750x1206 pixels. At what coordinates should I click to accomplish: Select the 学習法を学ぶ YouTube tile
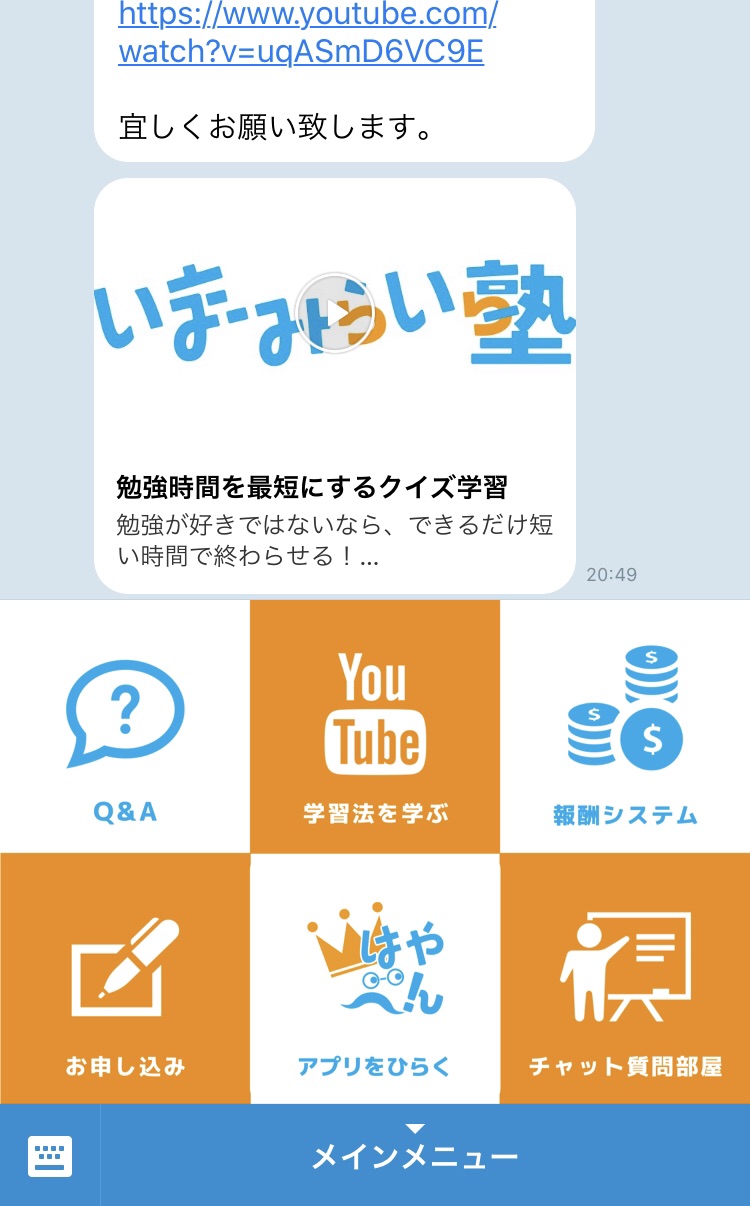[x=375, y=727]
